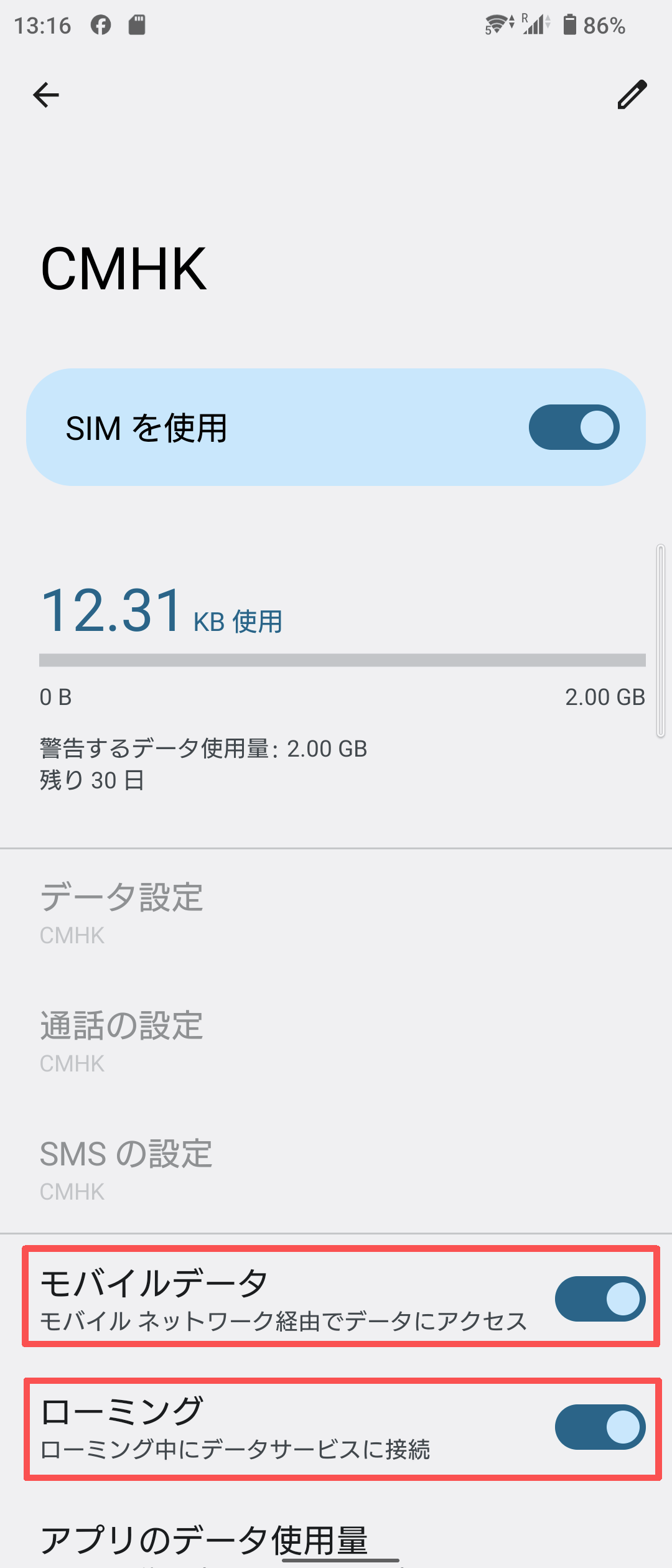
Task: Tap the Facebook notification icon
Action: [x=100, y=25]
